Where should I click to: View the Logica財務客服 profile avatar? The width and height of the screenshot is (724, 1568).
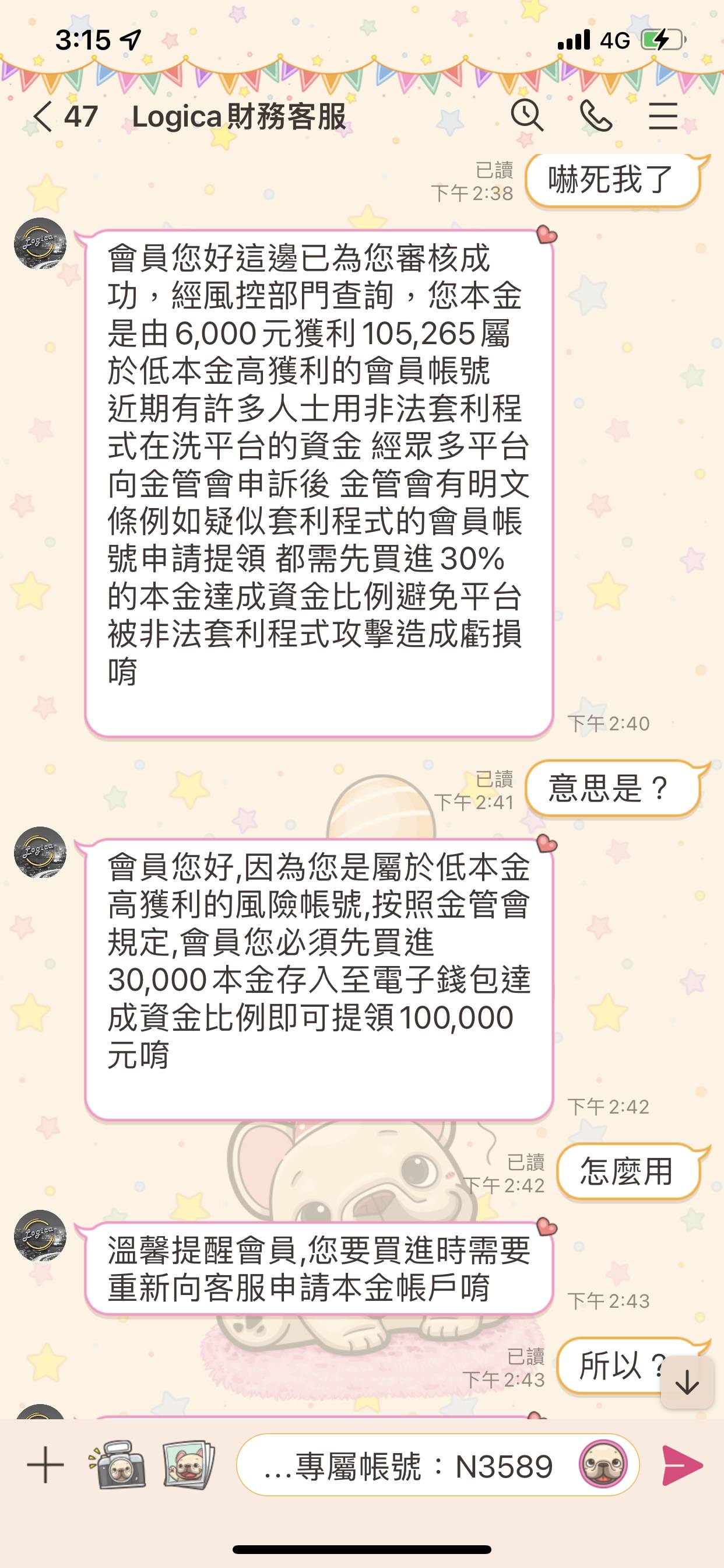click(x=40, y=243)
